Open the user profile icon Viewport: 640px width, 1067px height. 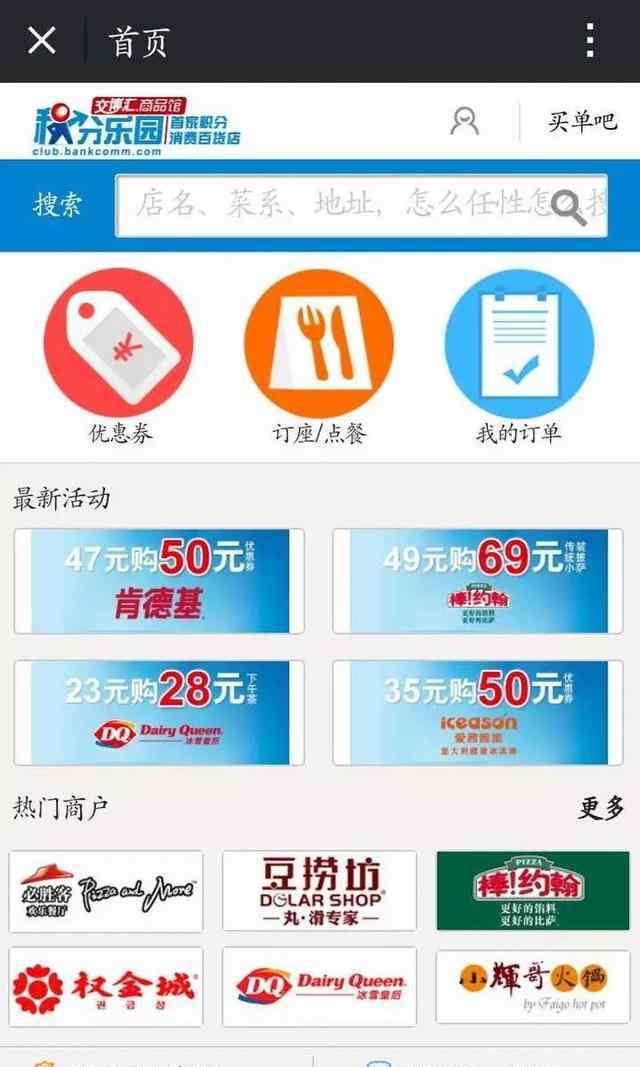[464, 122]
